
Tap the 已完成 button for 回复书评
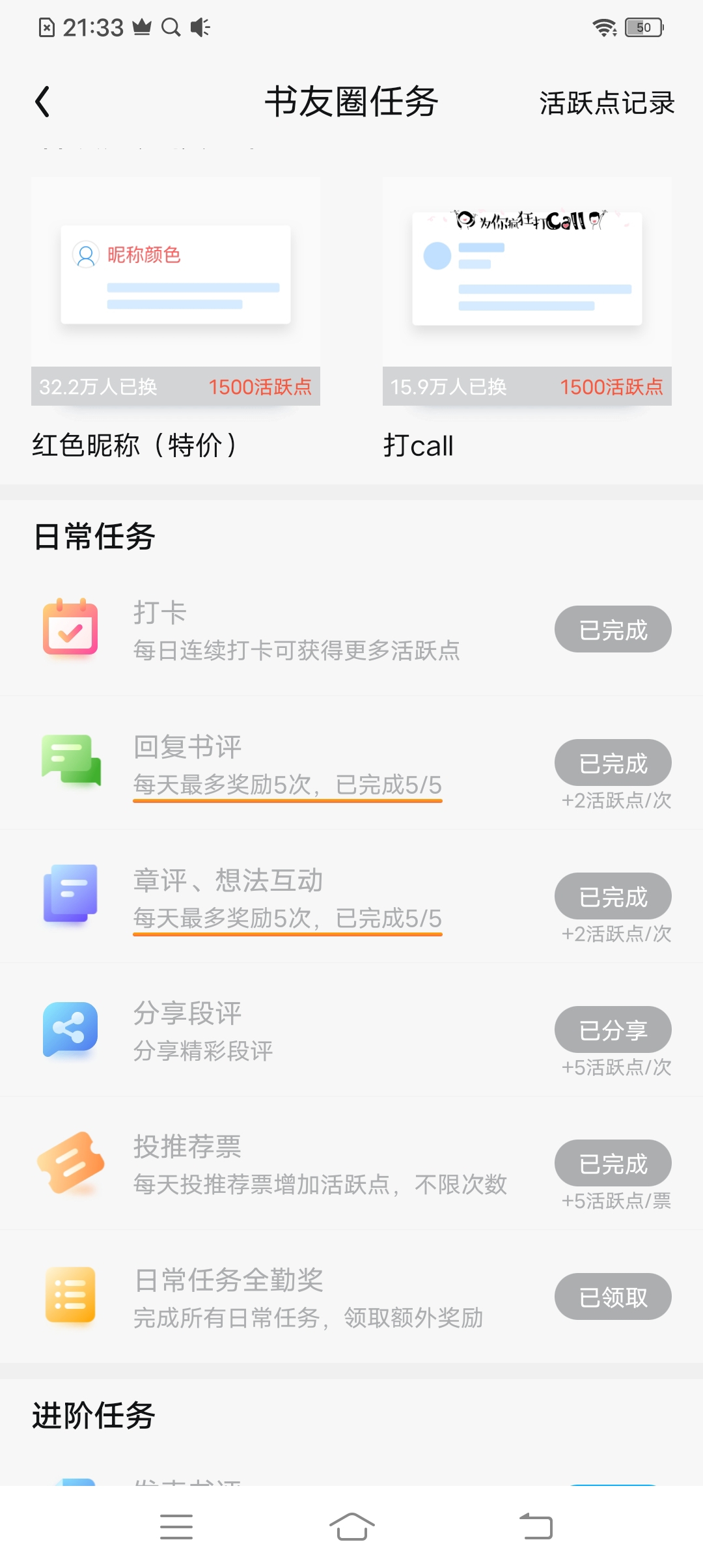[613, 763]
